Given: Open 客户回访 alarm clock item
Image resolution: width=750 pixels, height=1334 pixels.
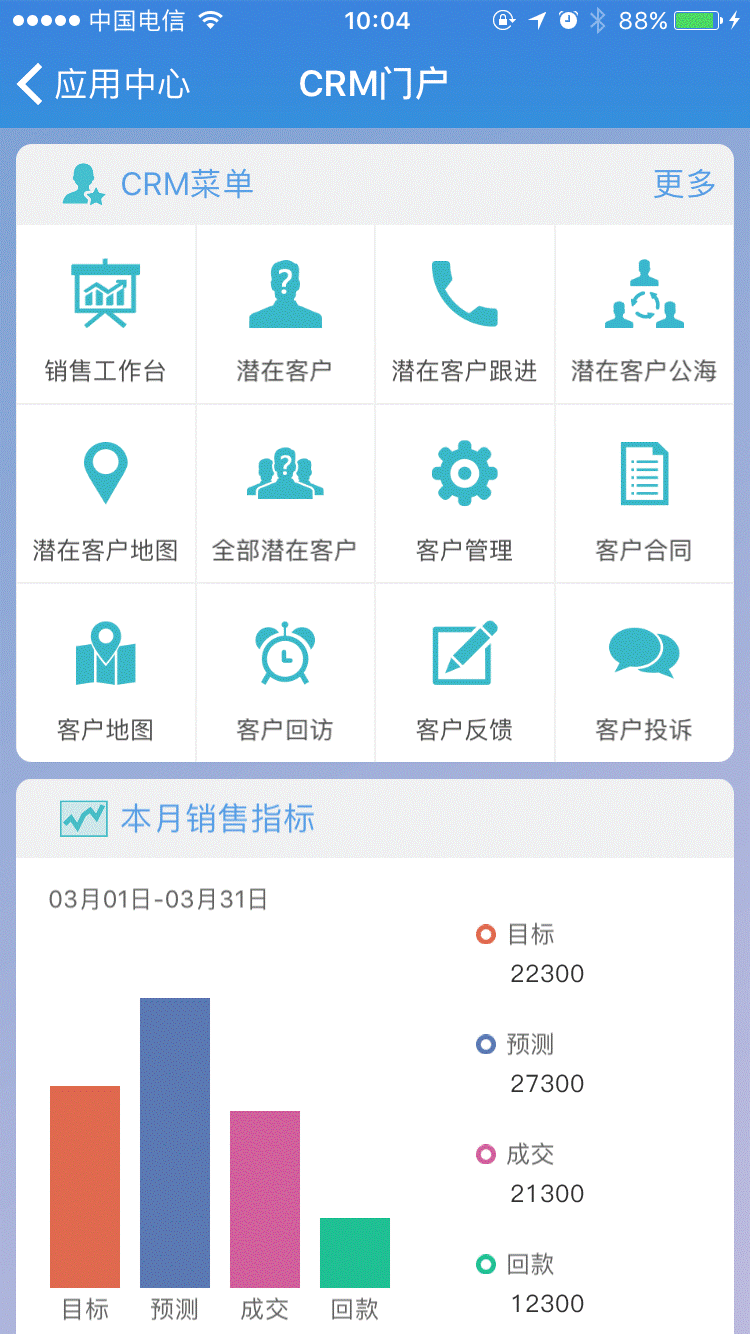Looking at the screenshot, I should pyautogui.click(x=285, y=673).
